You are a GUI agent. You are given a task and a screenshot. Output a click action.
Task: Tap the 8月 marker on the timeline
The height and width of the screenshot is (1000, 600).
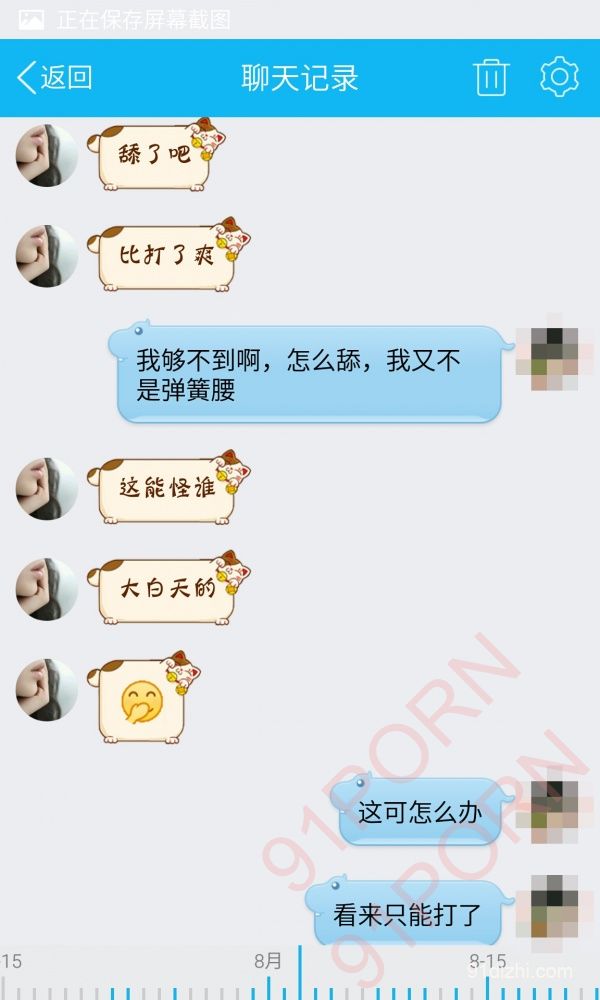[x=268, y=962]
